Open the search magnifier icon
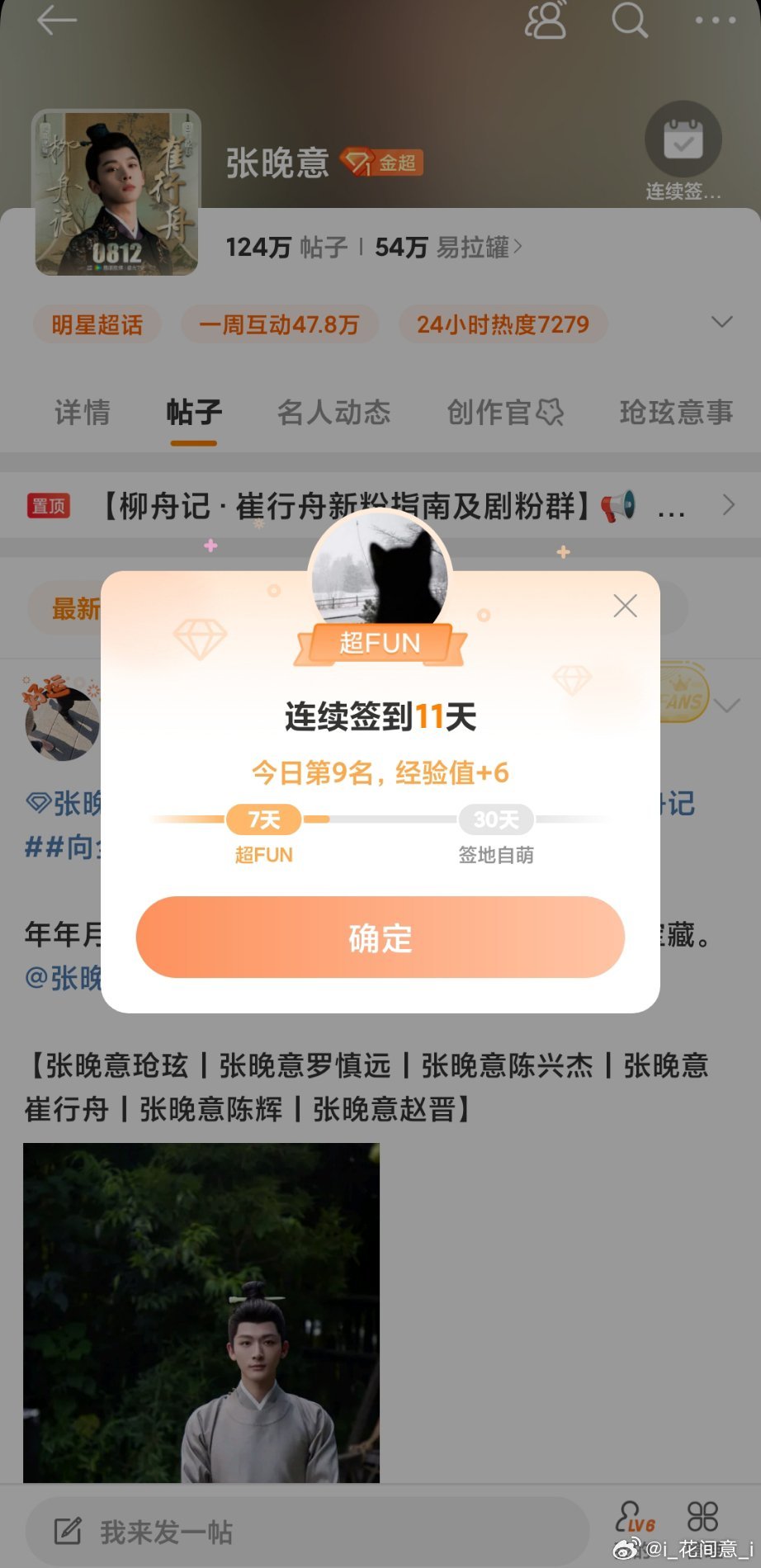 (629, 20)
